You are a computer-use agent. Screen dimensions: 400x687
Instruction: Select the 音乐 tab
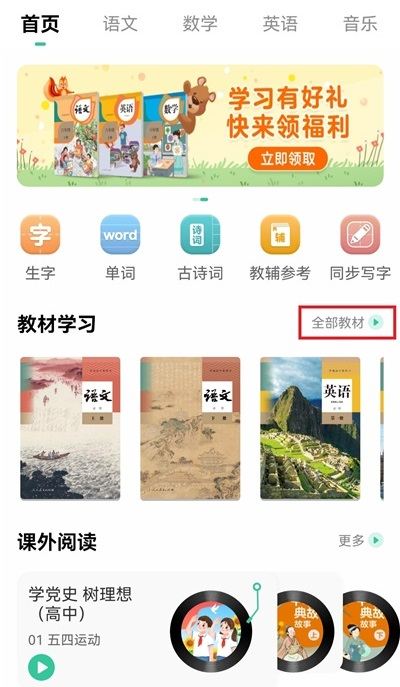pyautogui.click(x=360, y=23)
